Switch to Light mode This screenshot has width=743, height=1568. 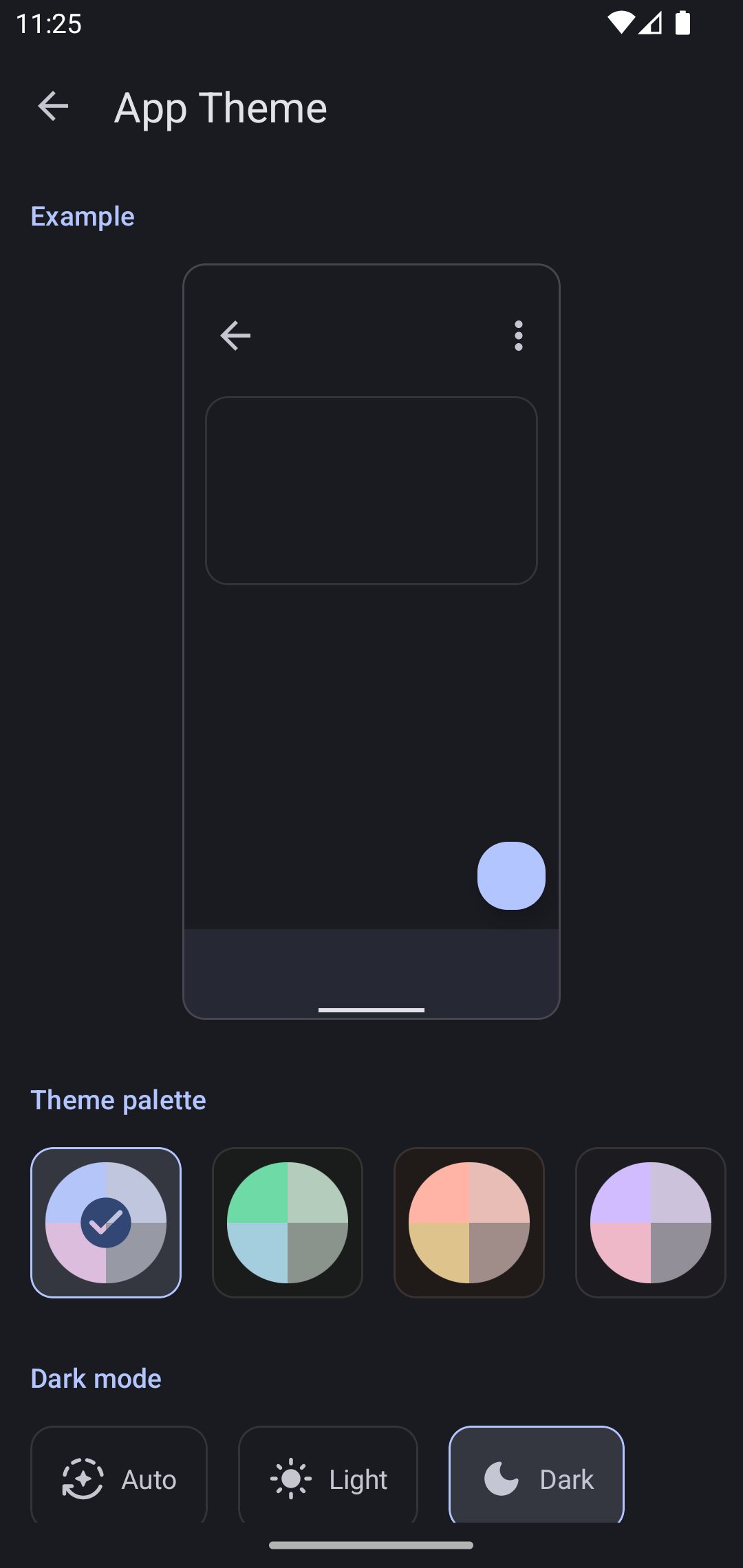point(328,1477)
